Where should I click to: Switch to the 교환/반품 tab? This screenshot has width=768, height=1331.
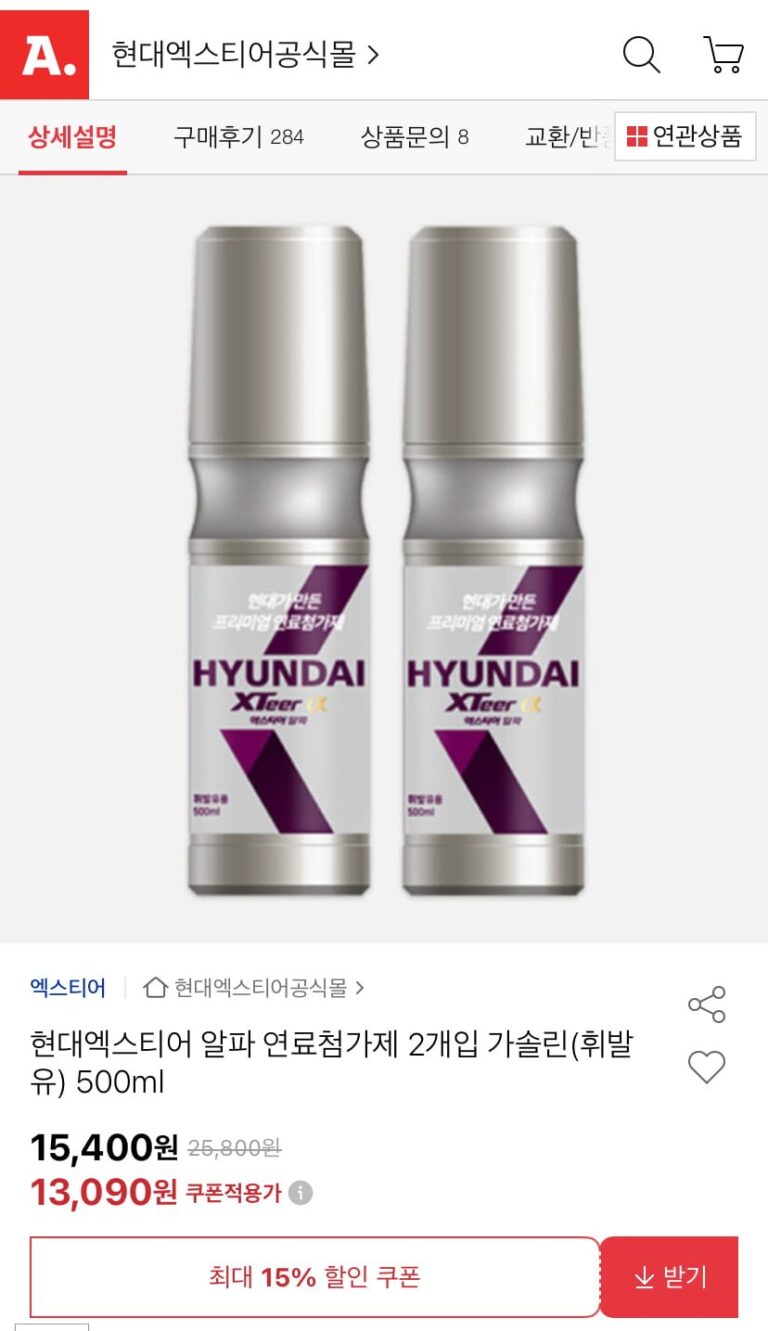click(566, 137)
